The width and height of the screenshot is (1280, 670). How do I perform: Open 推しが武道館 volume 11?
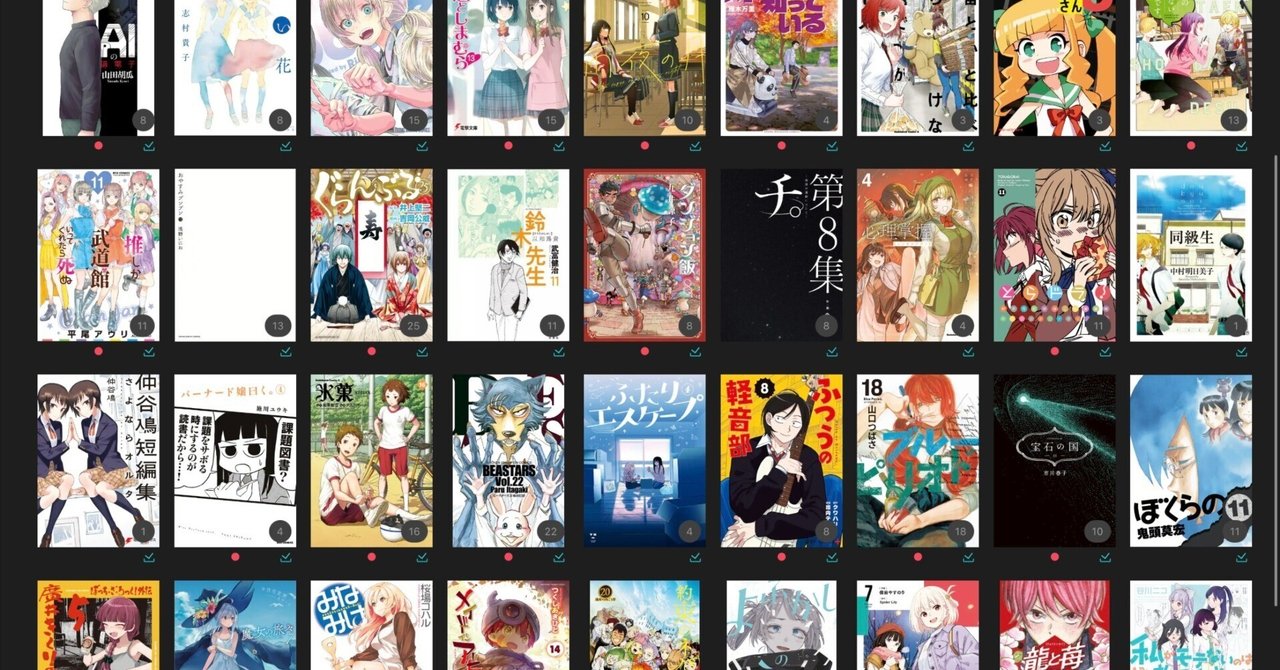[98, 255]
